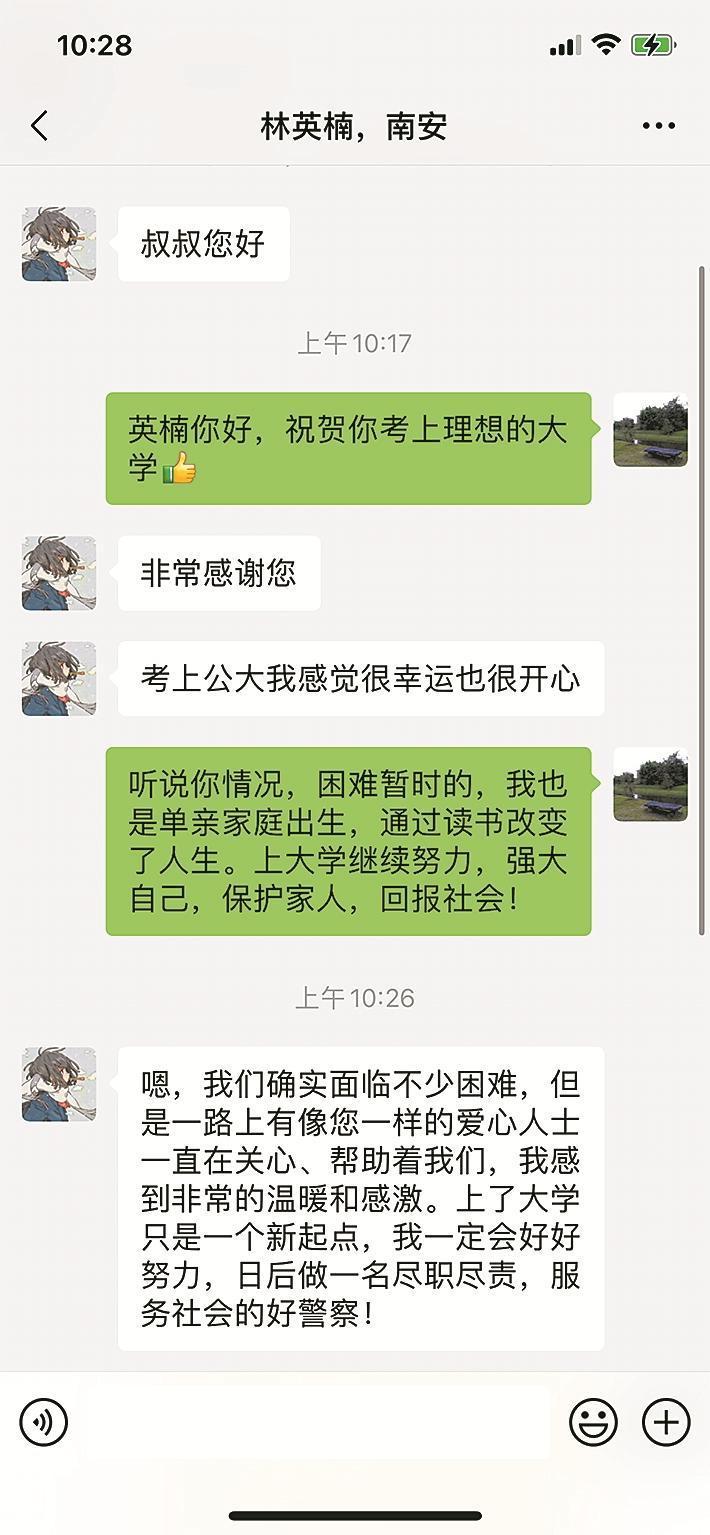Tap the message text field

[x=315, y=1422]
